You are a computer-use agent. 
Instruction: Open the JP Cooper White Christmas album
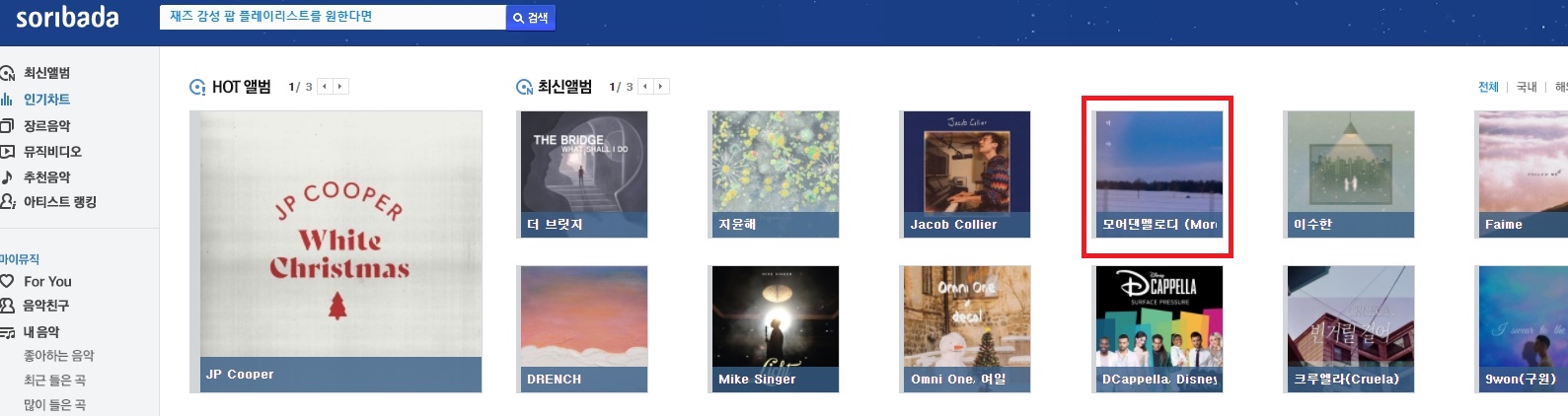(336, 251)
